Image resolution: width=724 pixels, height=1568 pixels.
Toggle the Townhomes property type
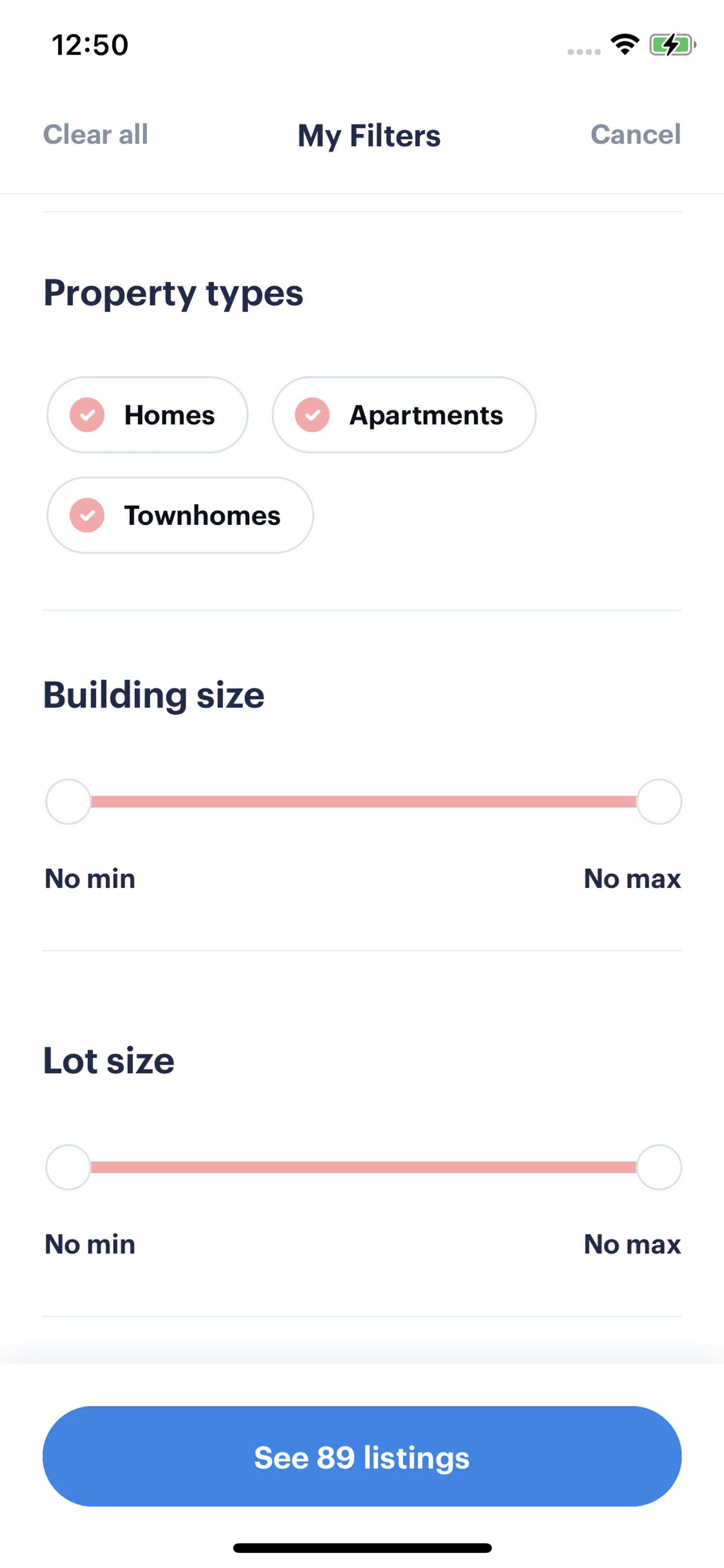point(180,516)
